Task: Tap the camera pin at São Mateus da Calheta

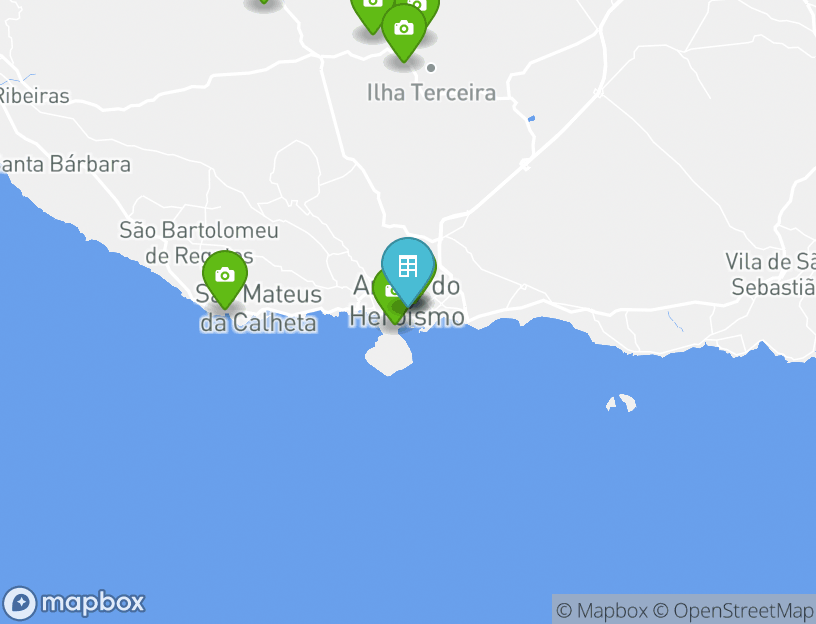Action: point(225,275)
